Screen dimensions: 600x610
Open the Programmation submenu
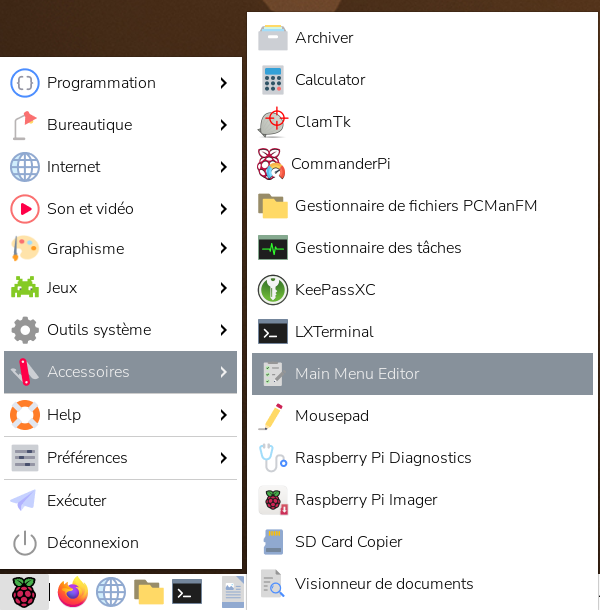click(x=100, y=83)
